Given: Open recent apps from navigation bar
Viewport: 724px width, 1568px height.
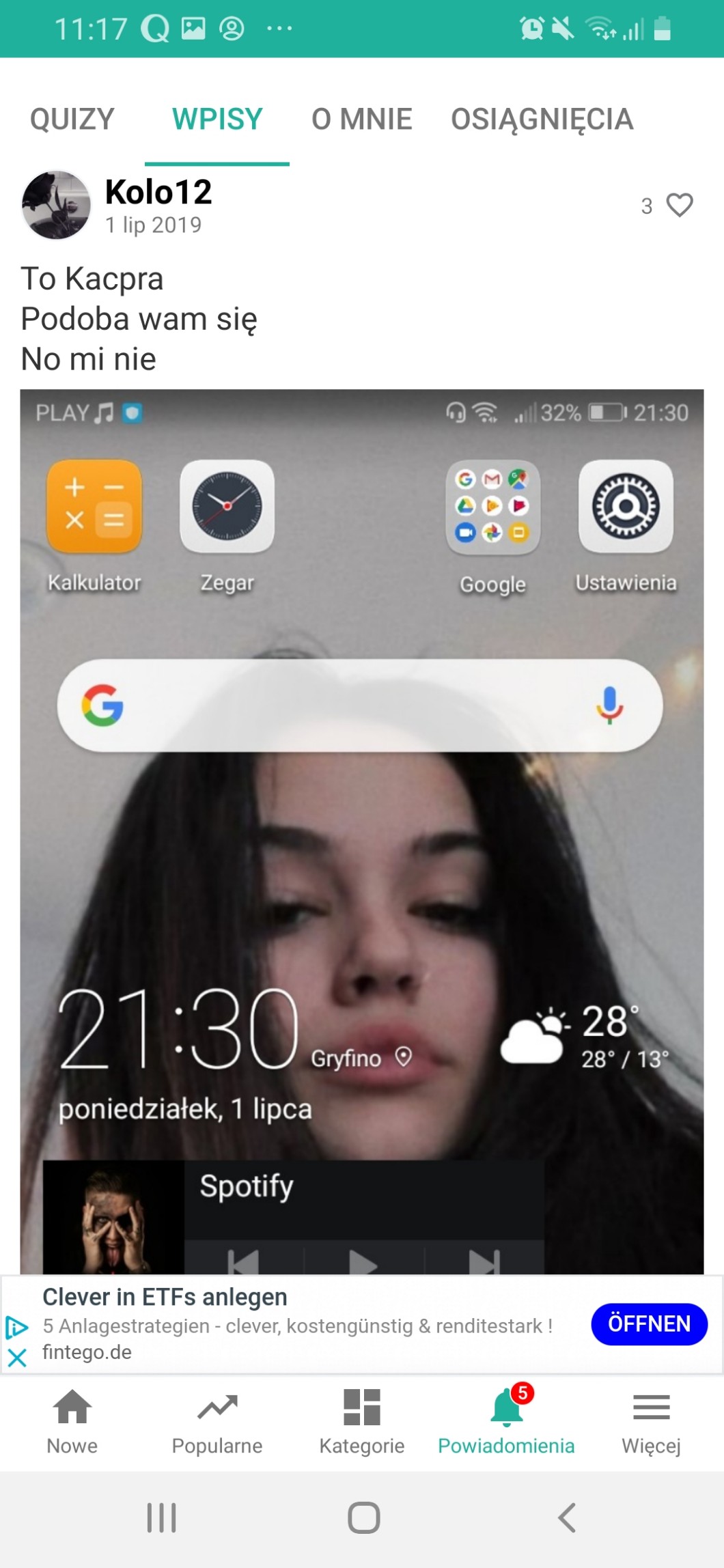Looking at the screenshot, I should 162,1518.
